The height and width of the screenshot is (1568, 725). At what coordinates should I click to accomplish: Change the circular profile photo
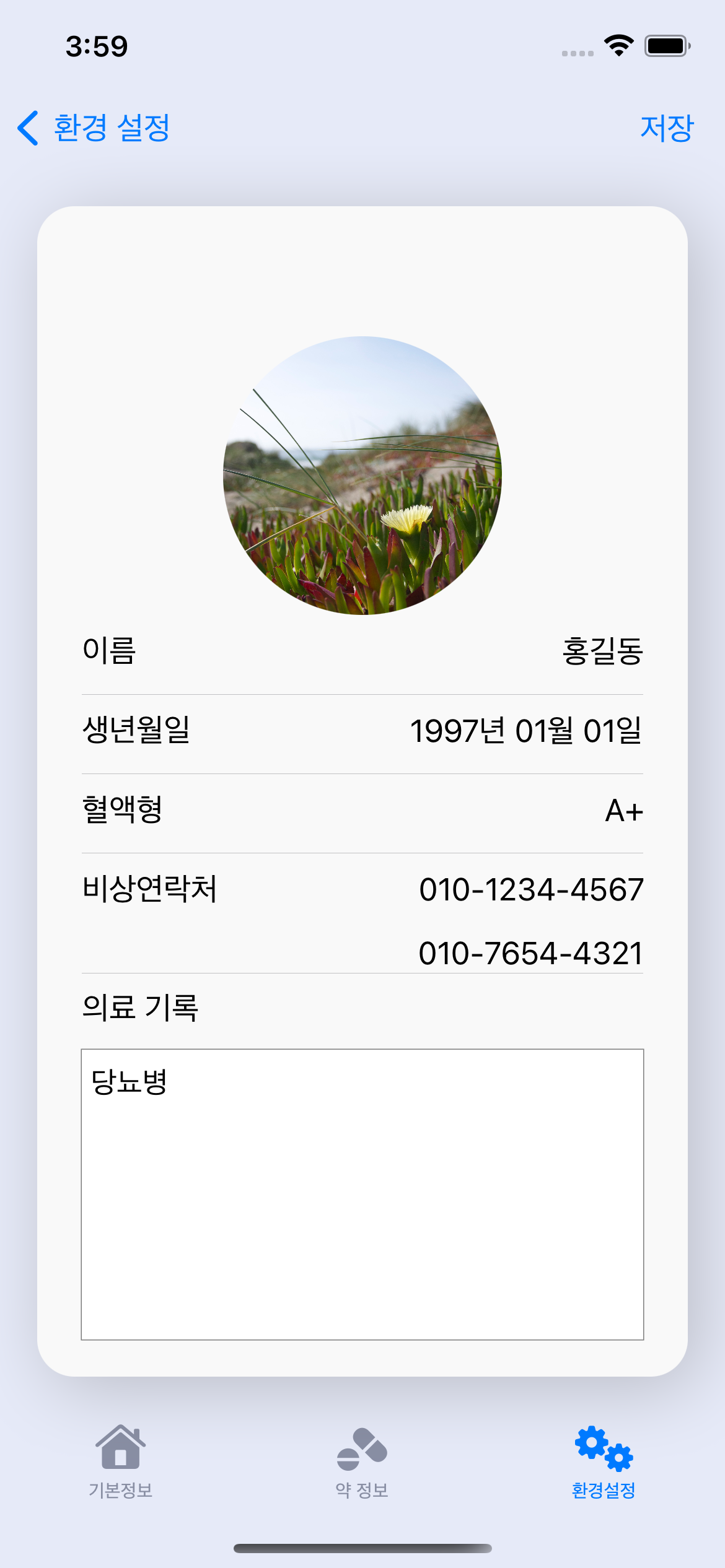click(x=362, y=476)
